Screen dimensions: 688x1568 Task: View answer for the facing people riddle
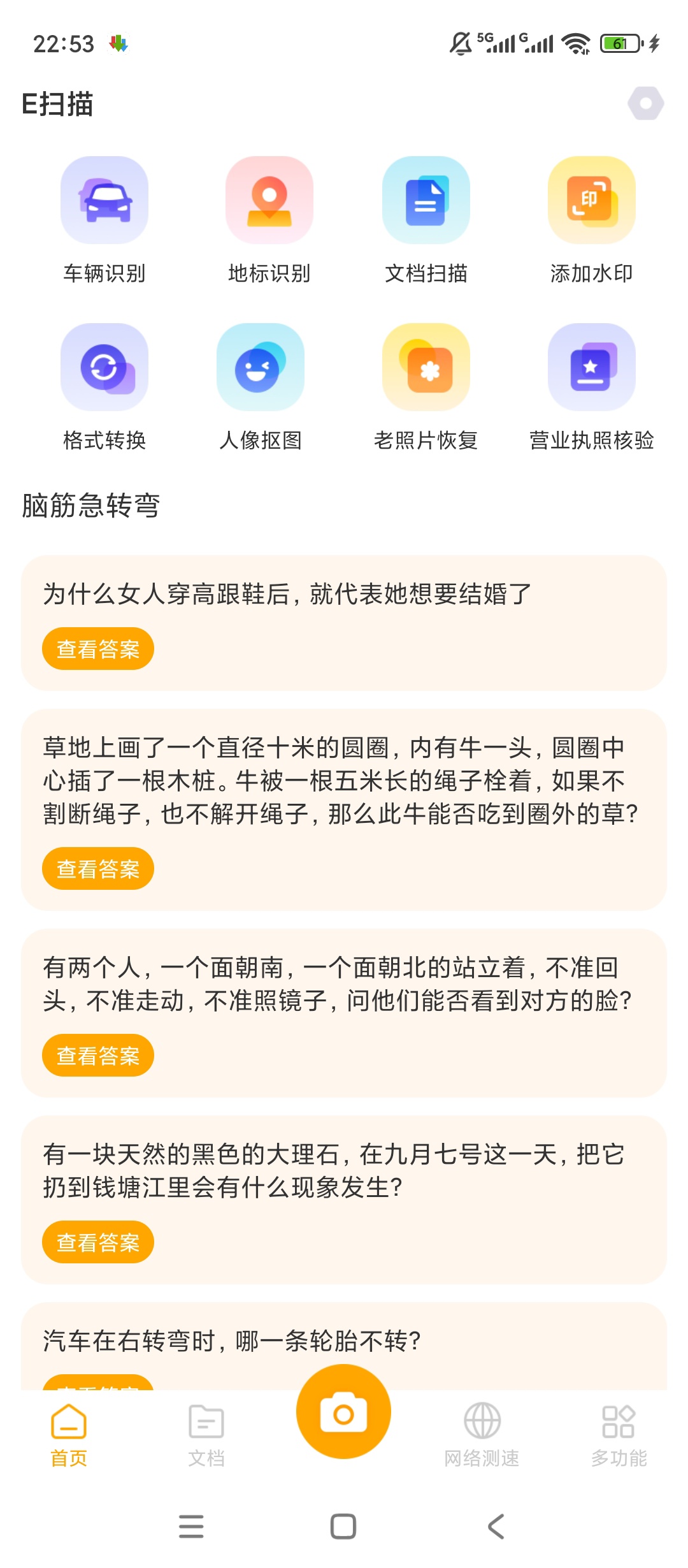(97, 1056)
